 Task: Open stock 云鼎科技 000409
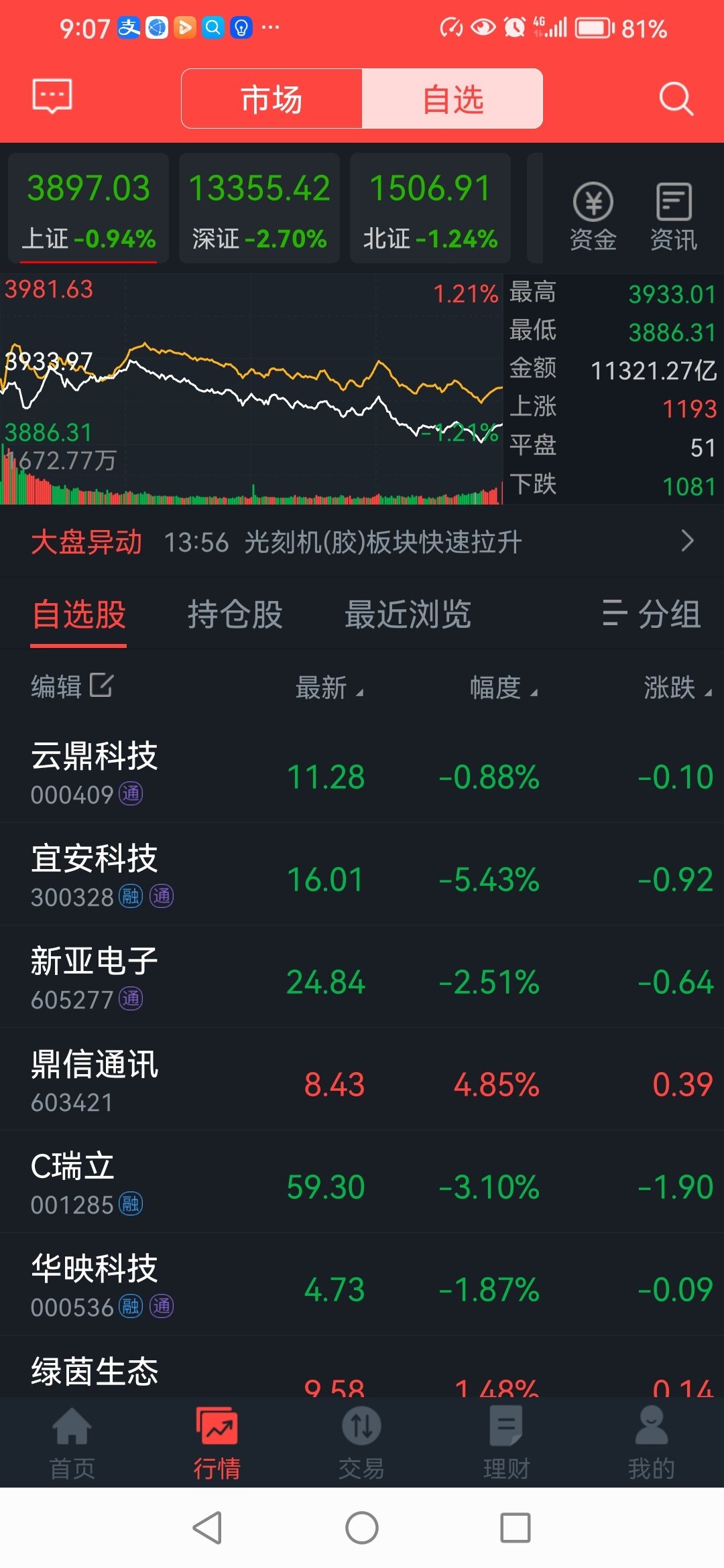click(94, 773)
